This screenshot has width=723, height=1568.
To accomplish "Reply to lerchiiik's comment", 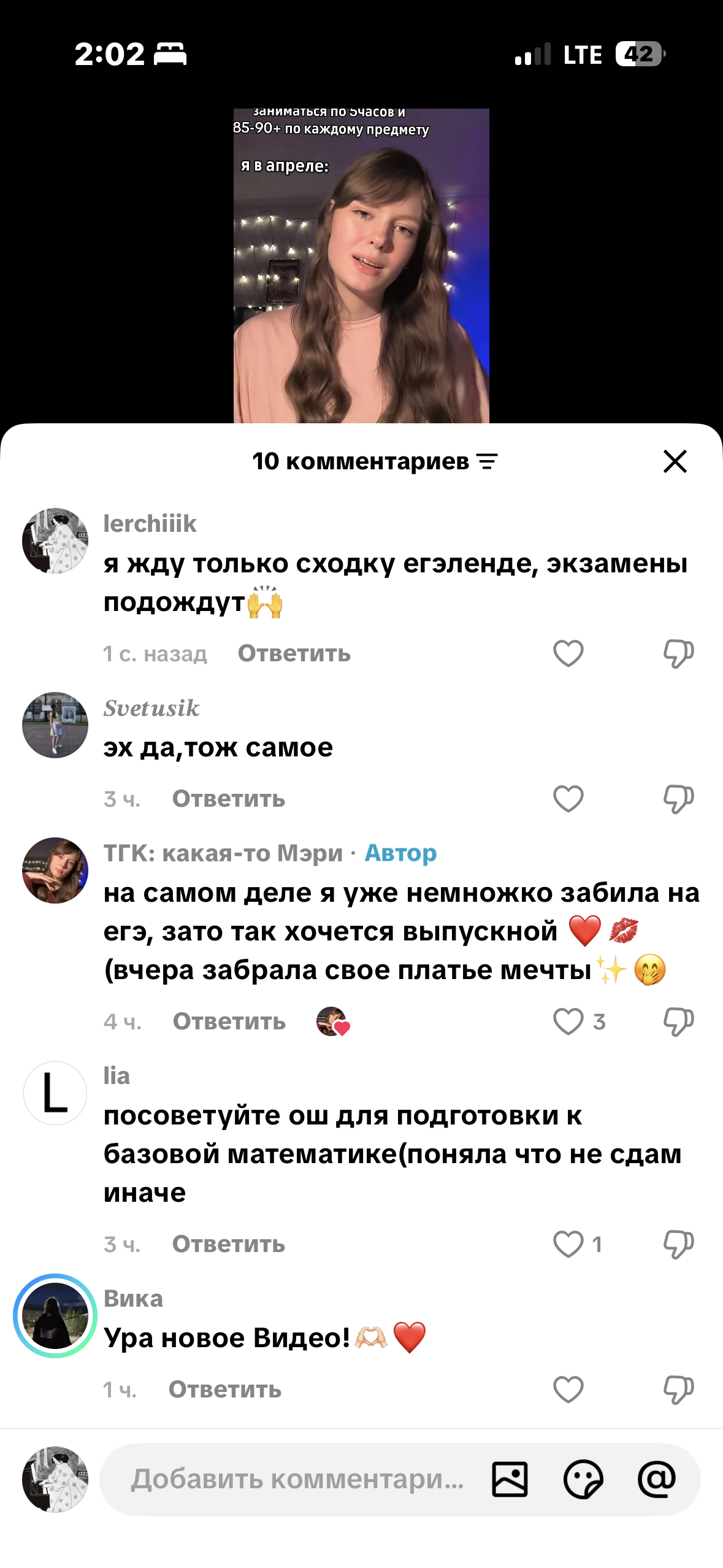I will coord(294,654).
